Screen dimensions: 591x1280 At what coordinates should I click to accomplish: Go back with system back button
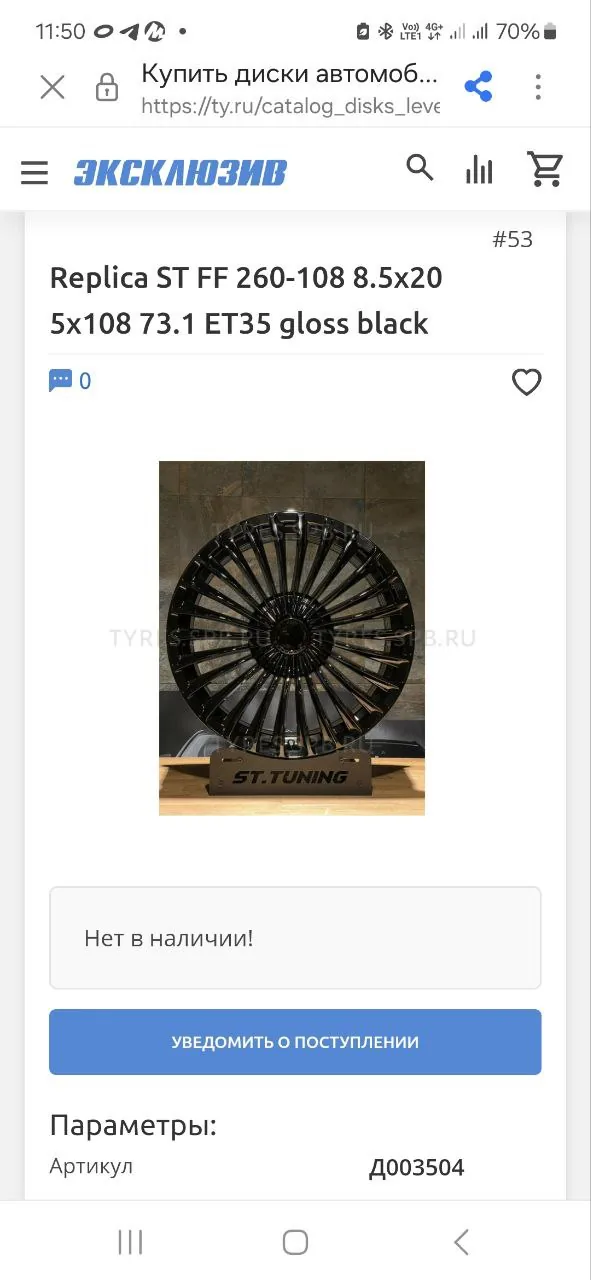click(461, 1242)
